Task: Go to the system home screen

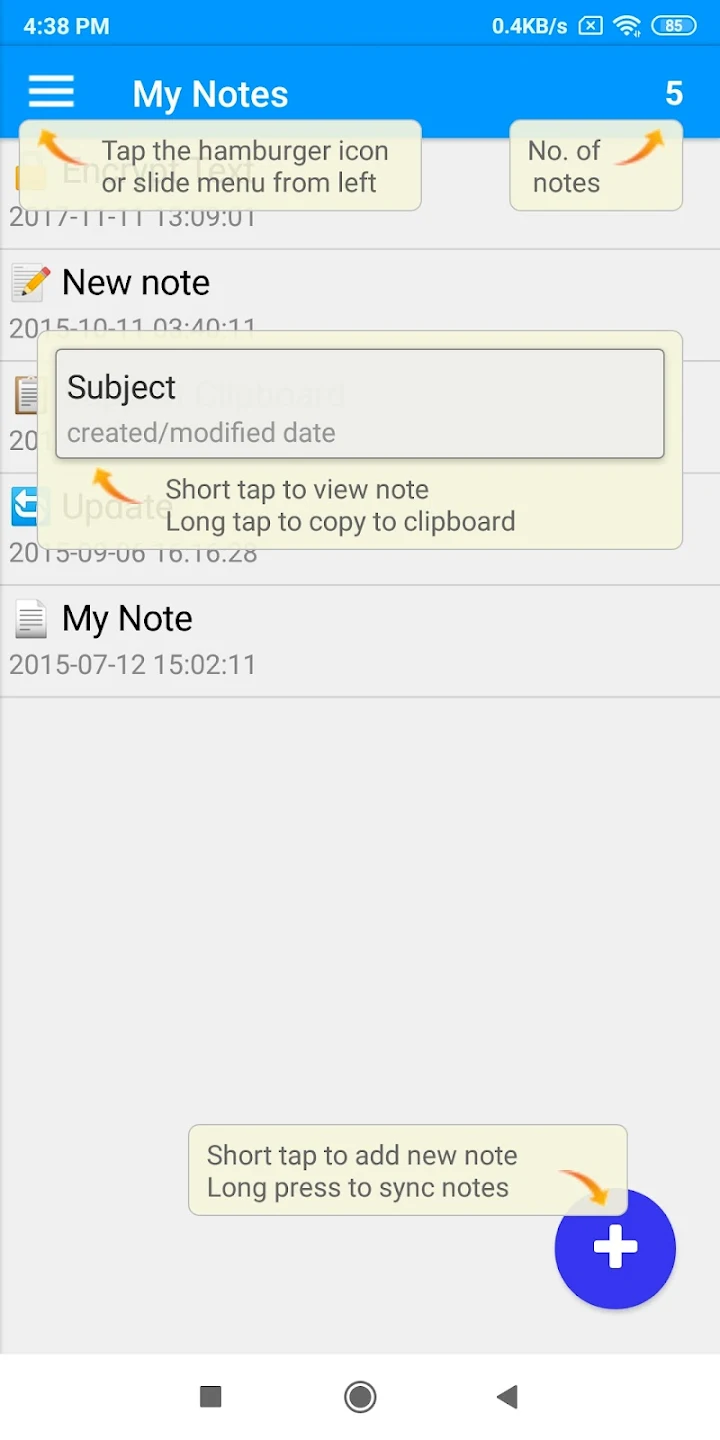Action: coord(360,1397)
